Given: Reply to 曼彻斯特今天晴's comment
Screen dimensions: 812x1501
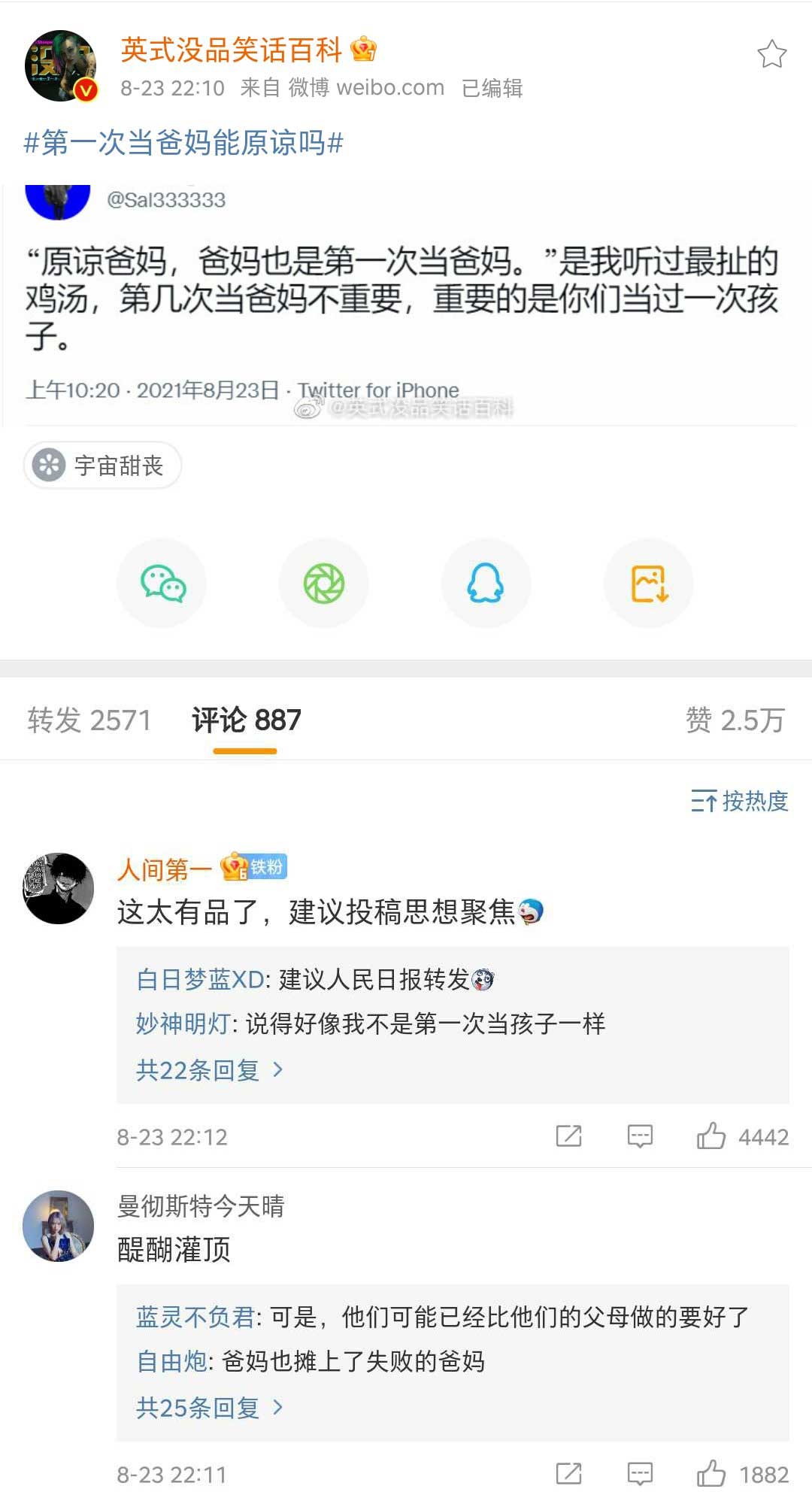Looking at the screenshot, I should [x=640, y=1474].
